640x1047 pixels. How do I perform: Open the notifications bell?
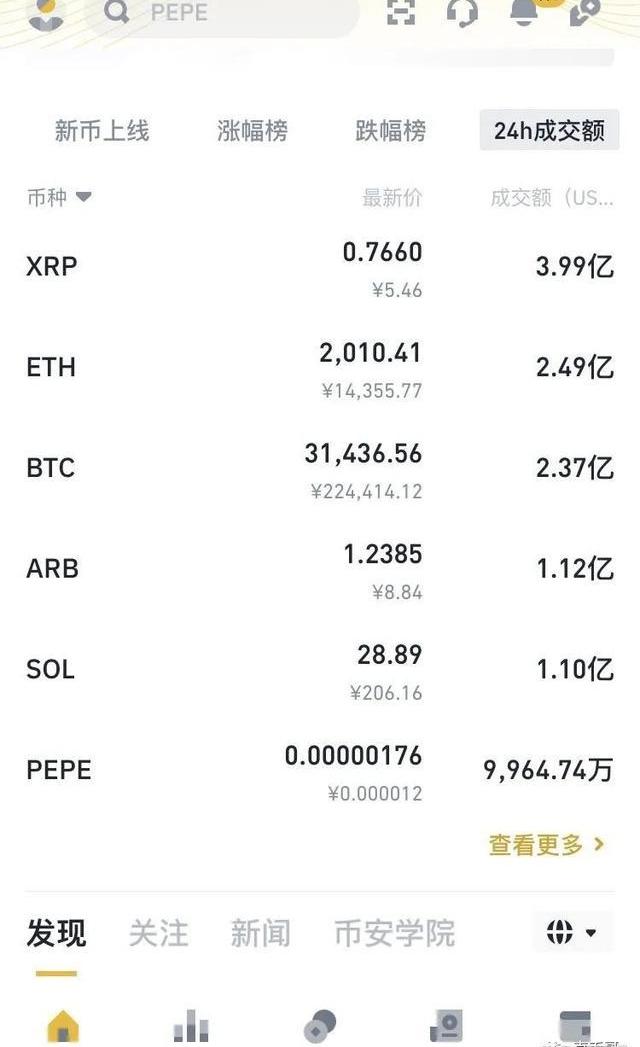523,12
